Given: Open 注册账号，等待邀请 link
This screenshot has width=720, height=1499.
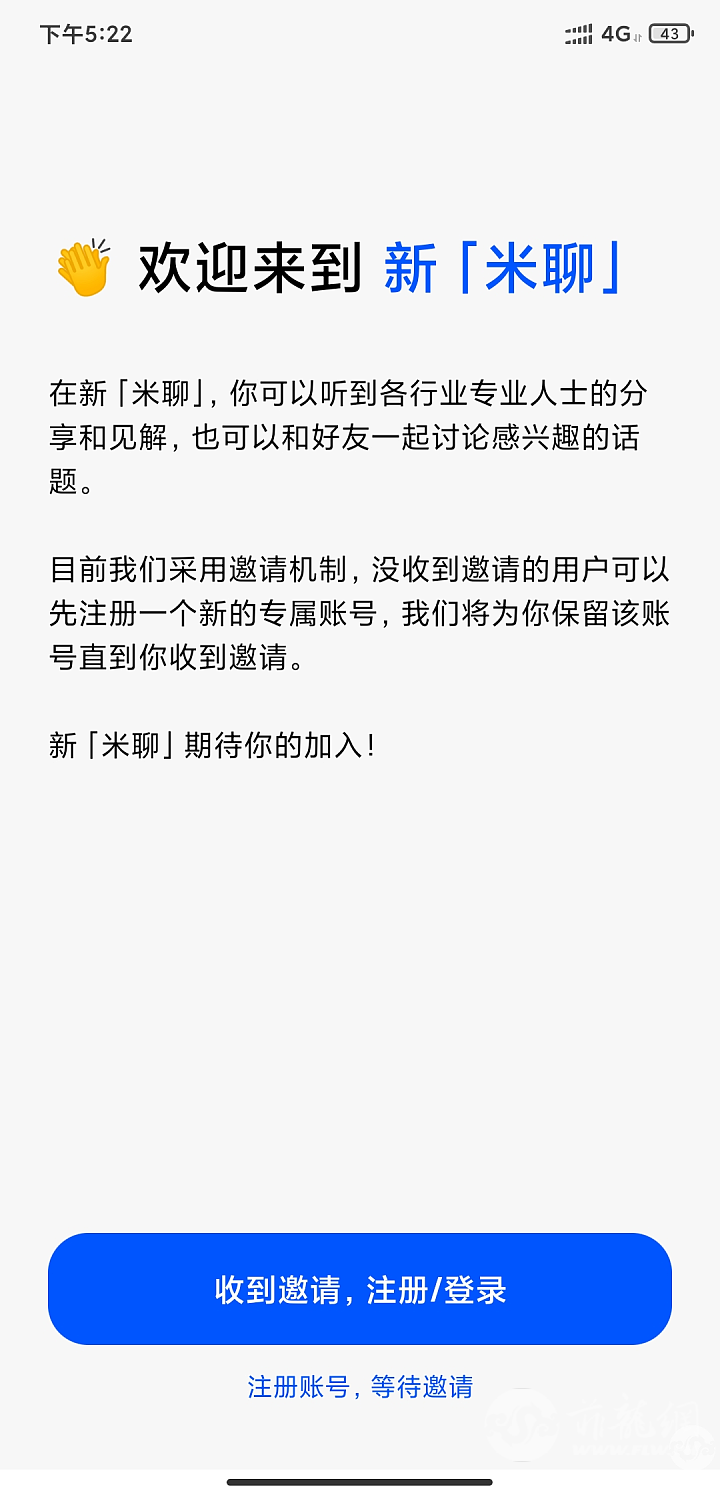Looking at the screenshot, I should tap(360, 1387).
